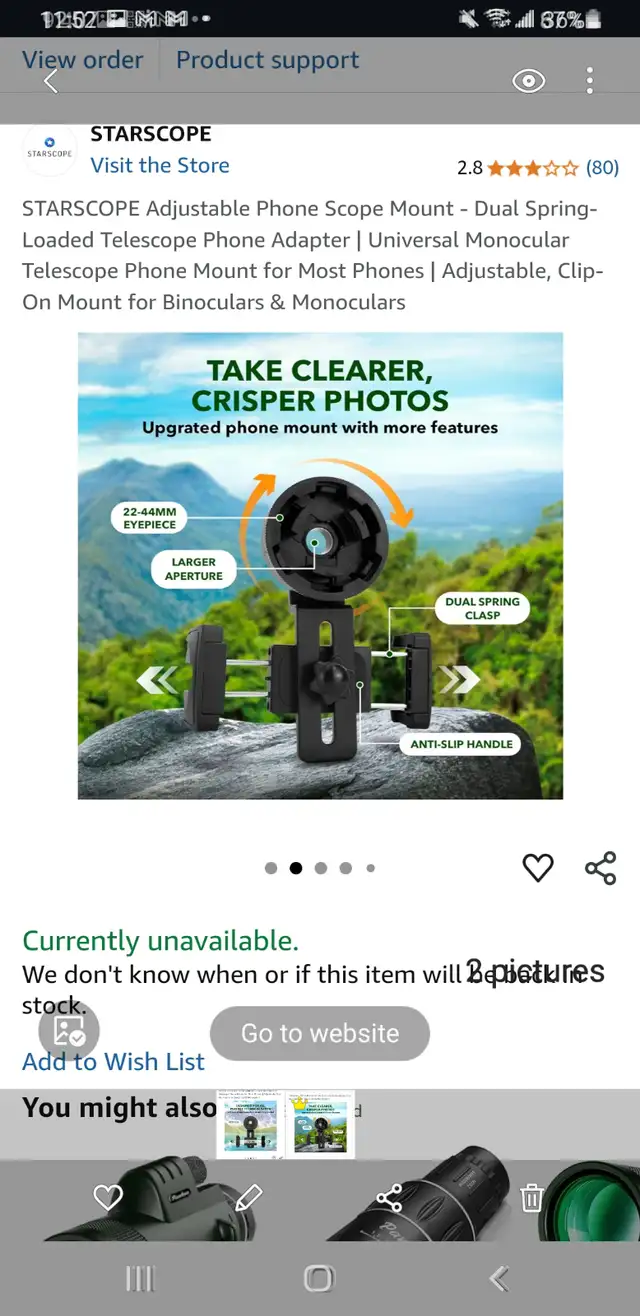This screenshot has width=640, height=1316.
Task: Share the picture from the bottom toolbar
Action: point(389,1196)
